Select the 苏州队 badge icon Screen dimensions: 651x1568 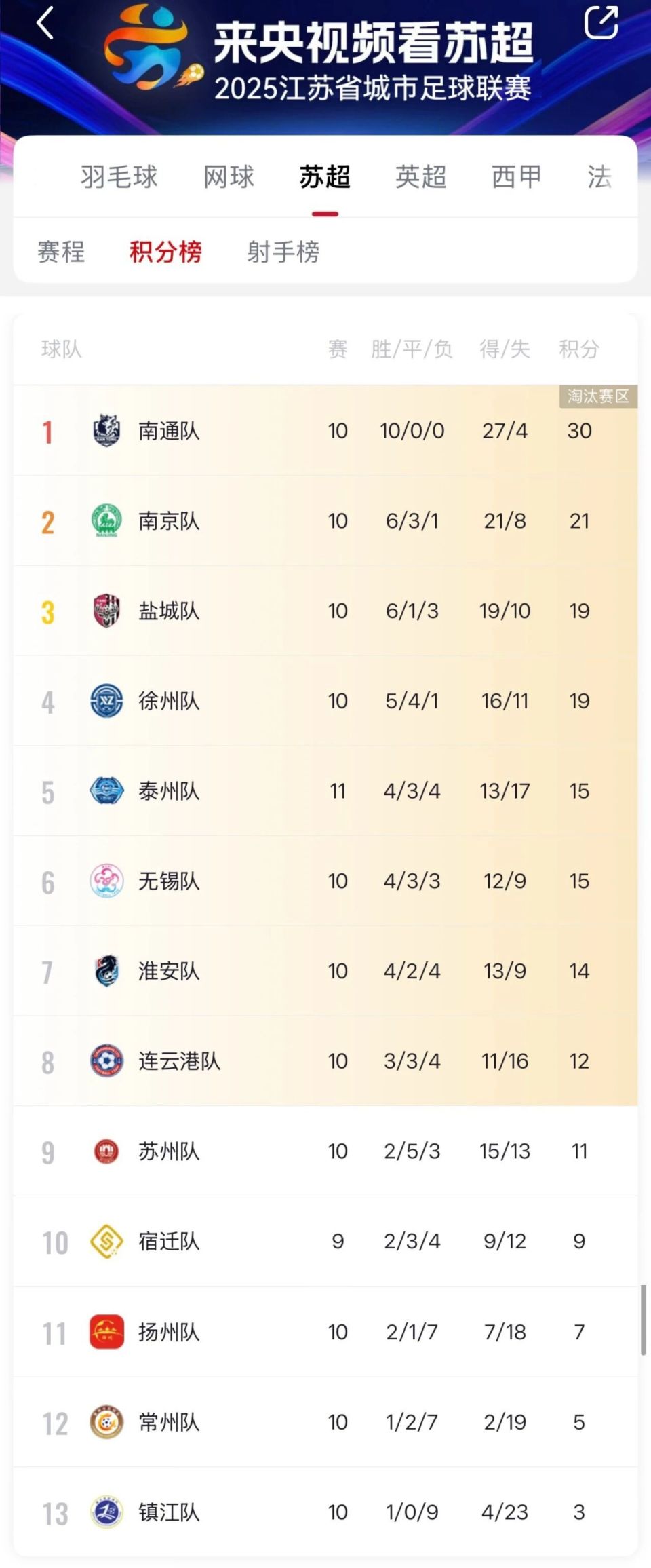105,1151
